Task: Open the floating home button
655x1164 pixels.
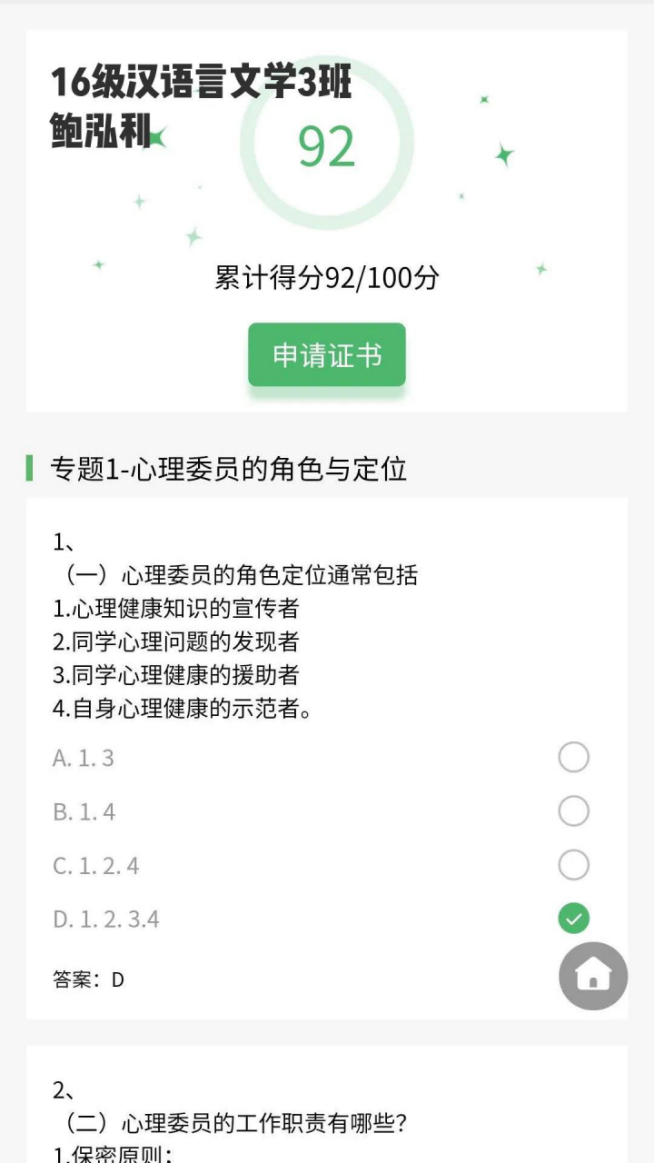Action: [593, 976]
